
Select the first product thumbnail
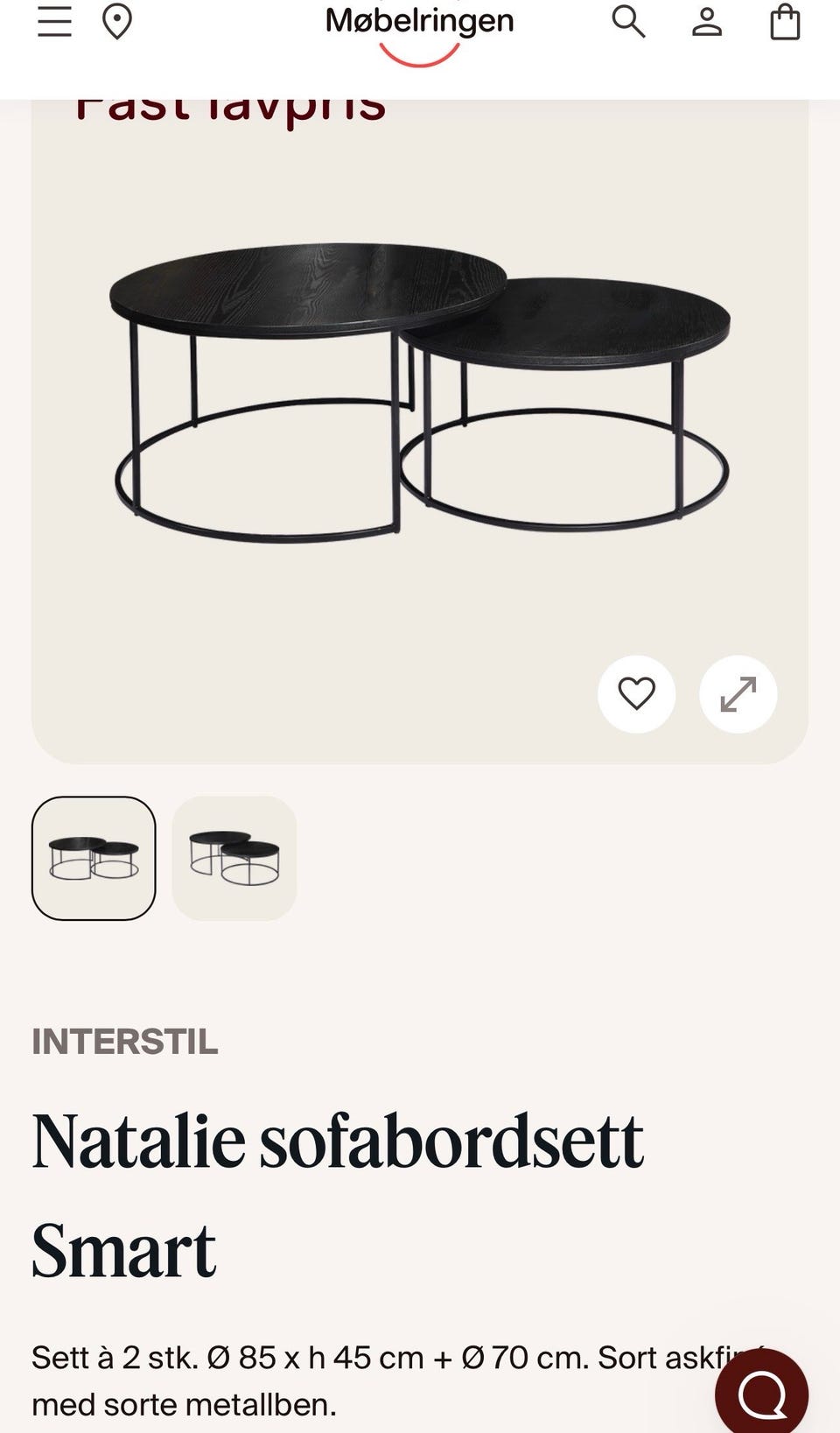(x=94, y=858)
